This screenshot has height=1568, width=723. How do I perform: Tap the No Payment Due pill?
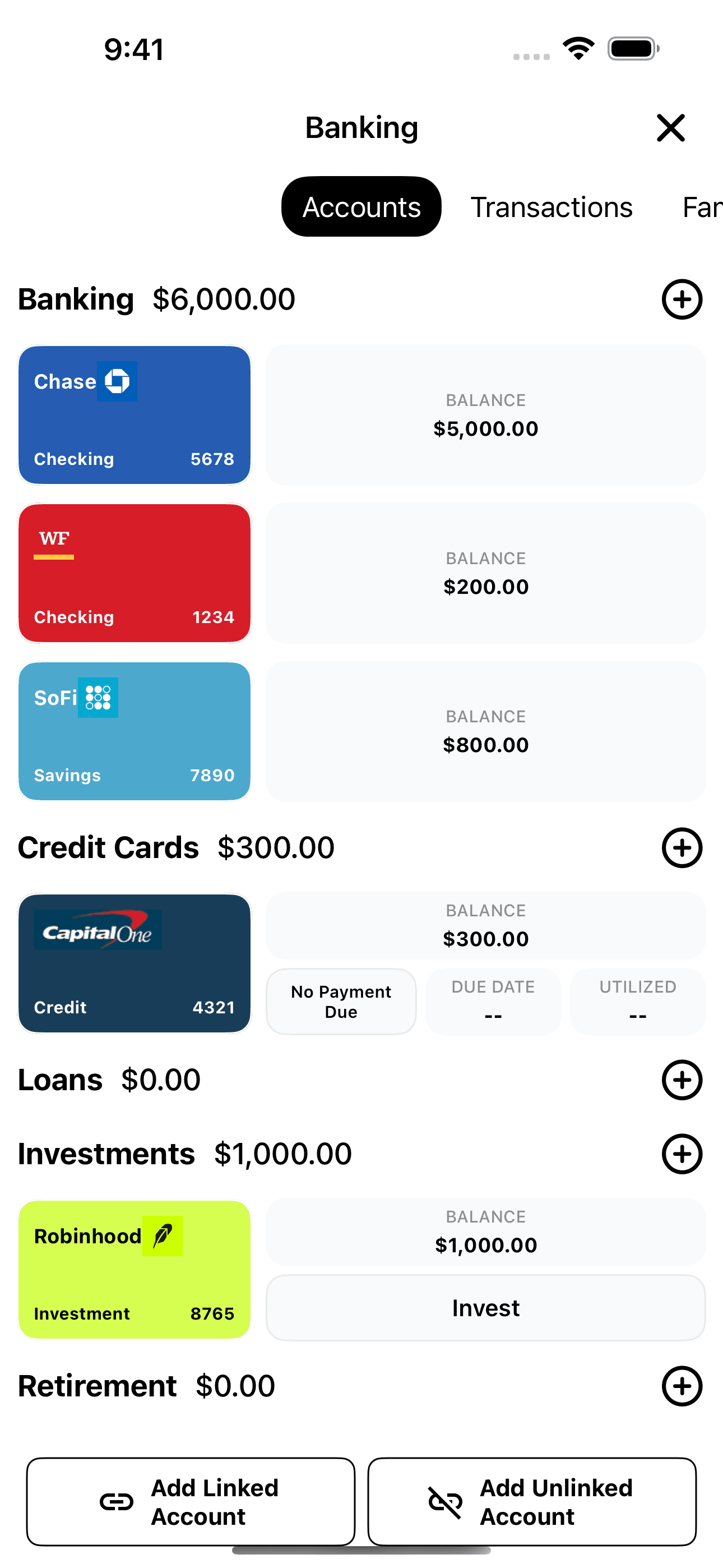pyautogui.click(x=340, y=1001)
